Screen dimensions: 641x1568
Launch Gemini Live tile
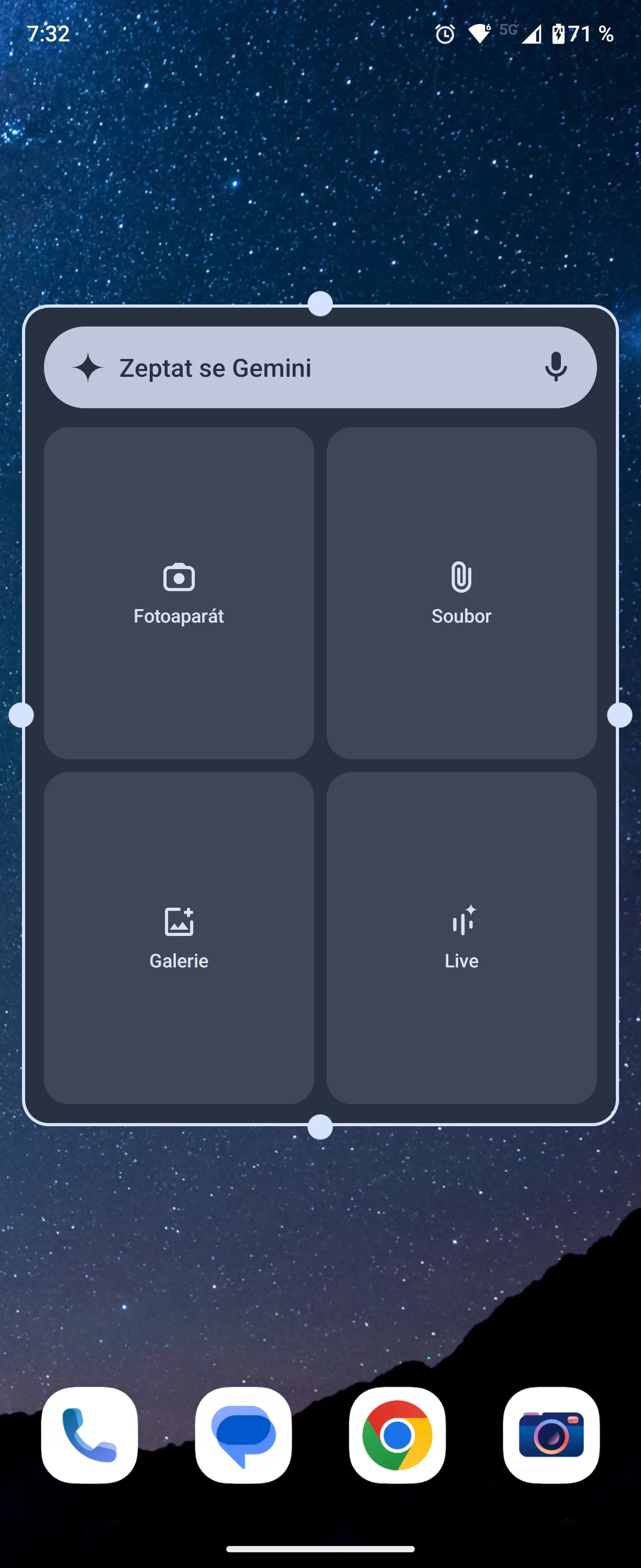click(461, 938)
